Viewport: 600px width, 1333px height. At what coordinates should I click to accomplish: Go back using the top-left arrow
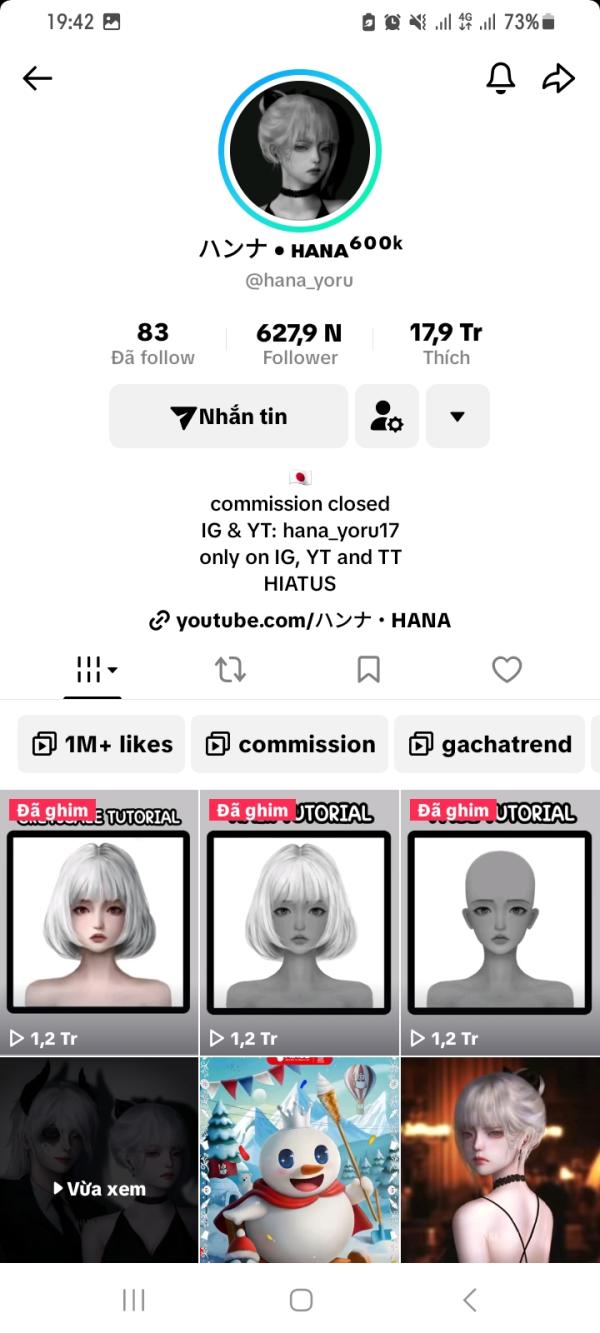(x=37, y=79)
